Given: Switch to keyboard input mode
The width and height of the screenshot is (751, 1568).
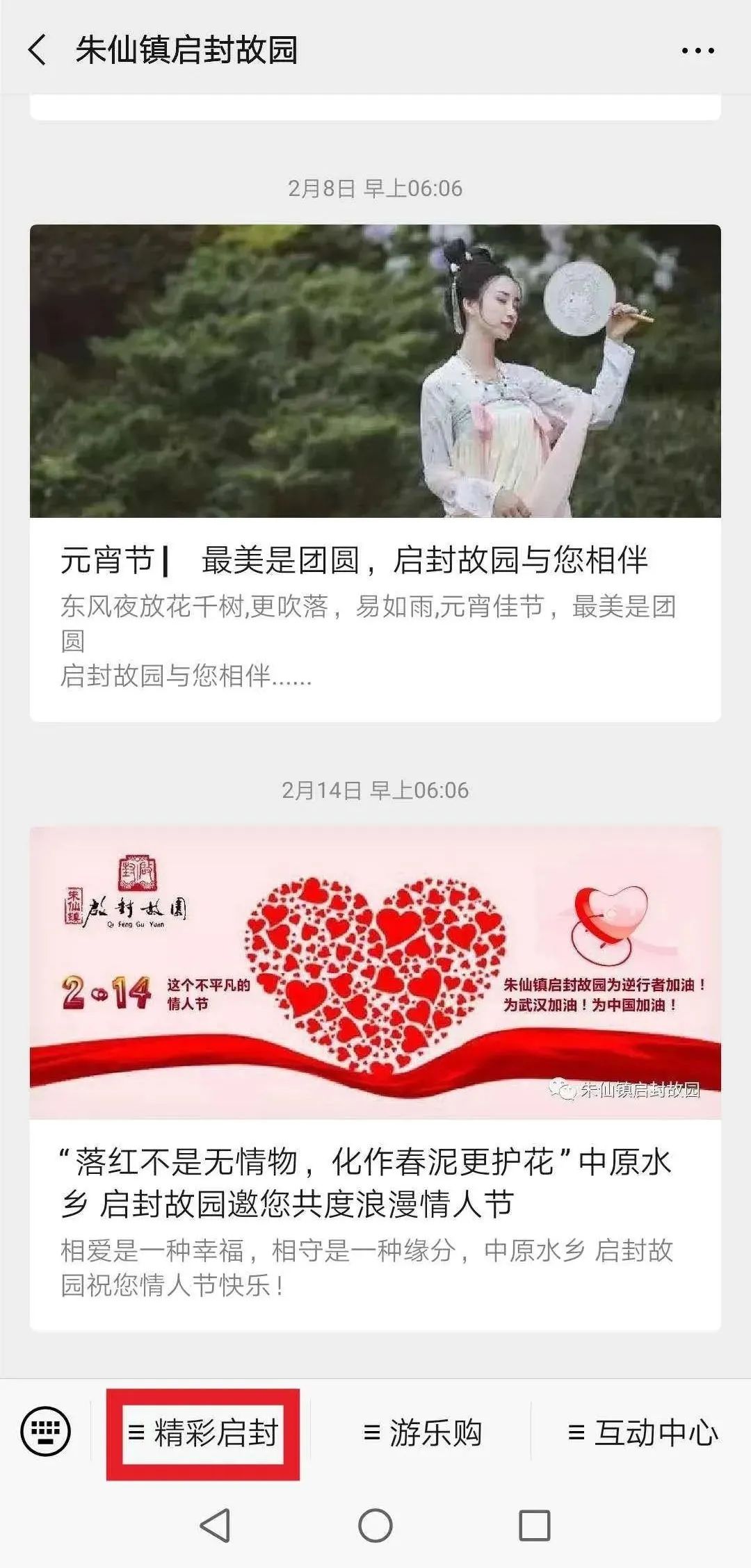Looking at the screenshot, I should [46, 1431].
